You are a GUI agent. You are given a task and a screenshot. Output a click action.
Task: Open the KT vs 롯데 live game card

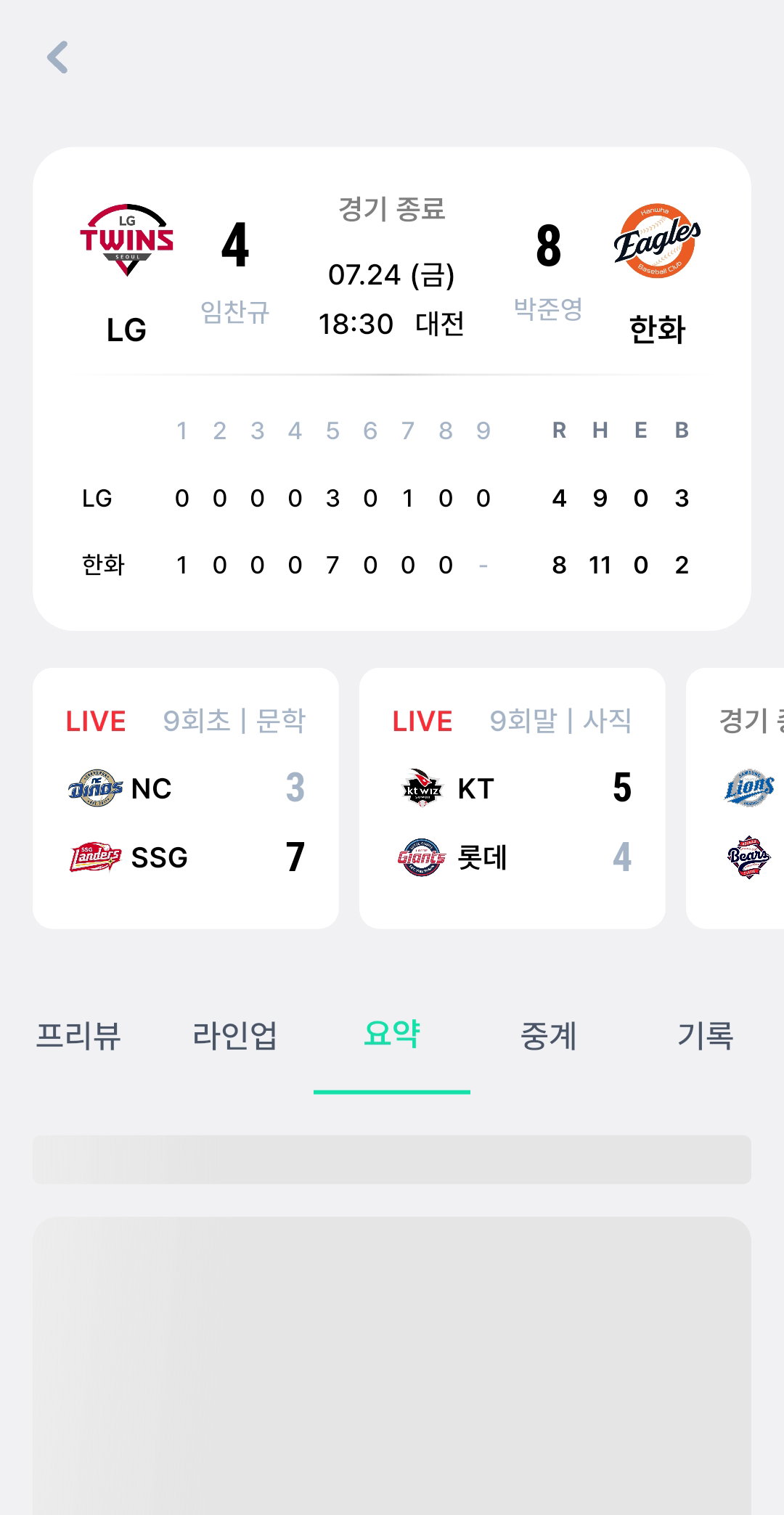pyautogui.click(x=513, y=798)
